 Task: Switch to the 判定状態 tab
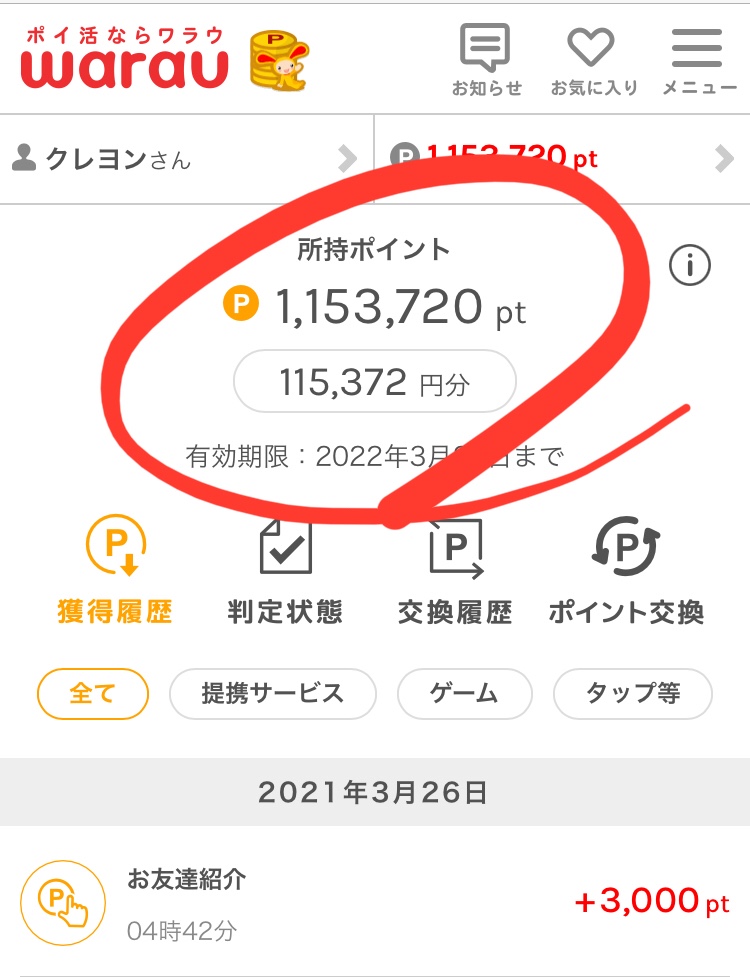[285, 572]
